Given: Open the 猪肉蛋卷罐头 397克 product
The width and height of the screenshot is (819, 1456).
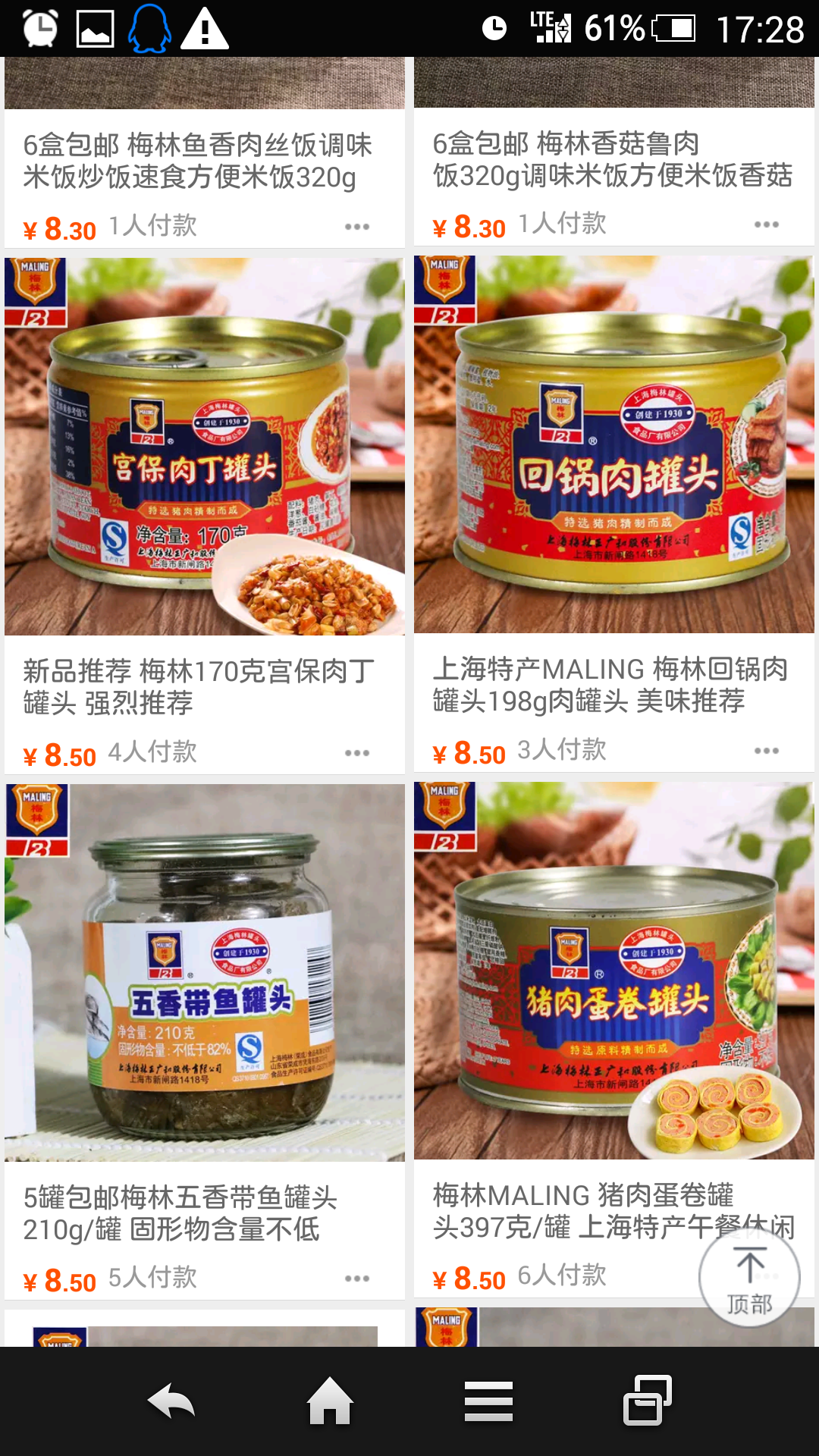Looking at the screenshot, I should point(614,971).
